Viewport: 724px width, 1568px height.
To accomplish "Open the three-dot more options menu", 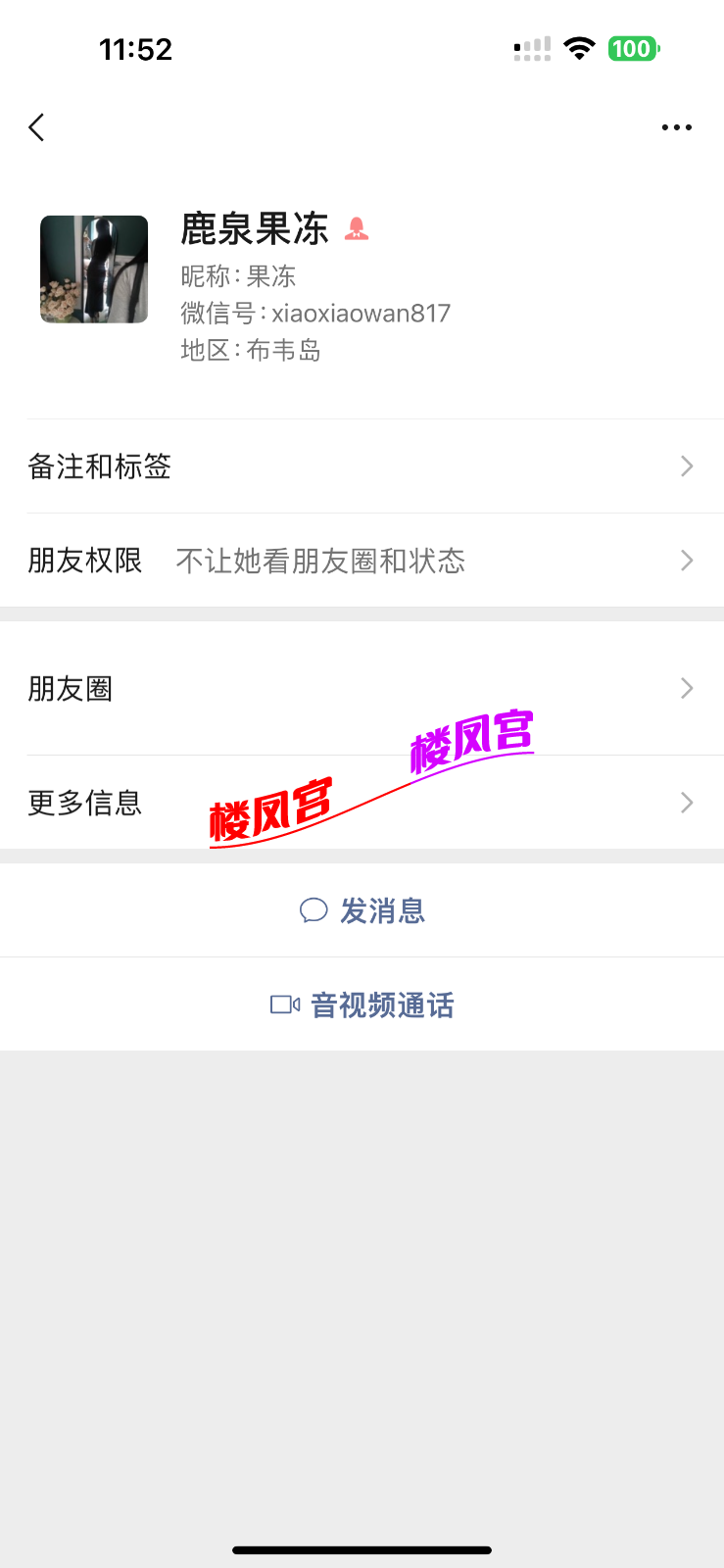I will (x=676, y=127).
